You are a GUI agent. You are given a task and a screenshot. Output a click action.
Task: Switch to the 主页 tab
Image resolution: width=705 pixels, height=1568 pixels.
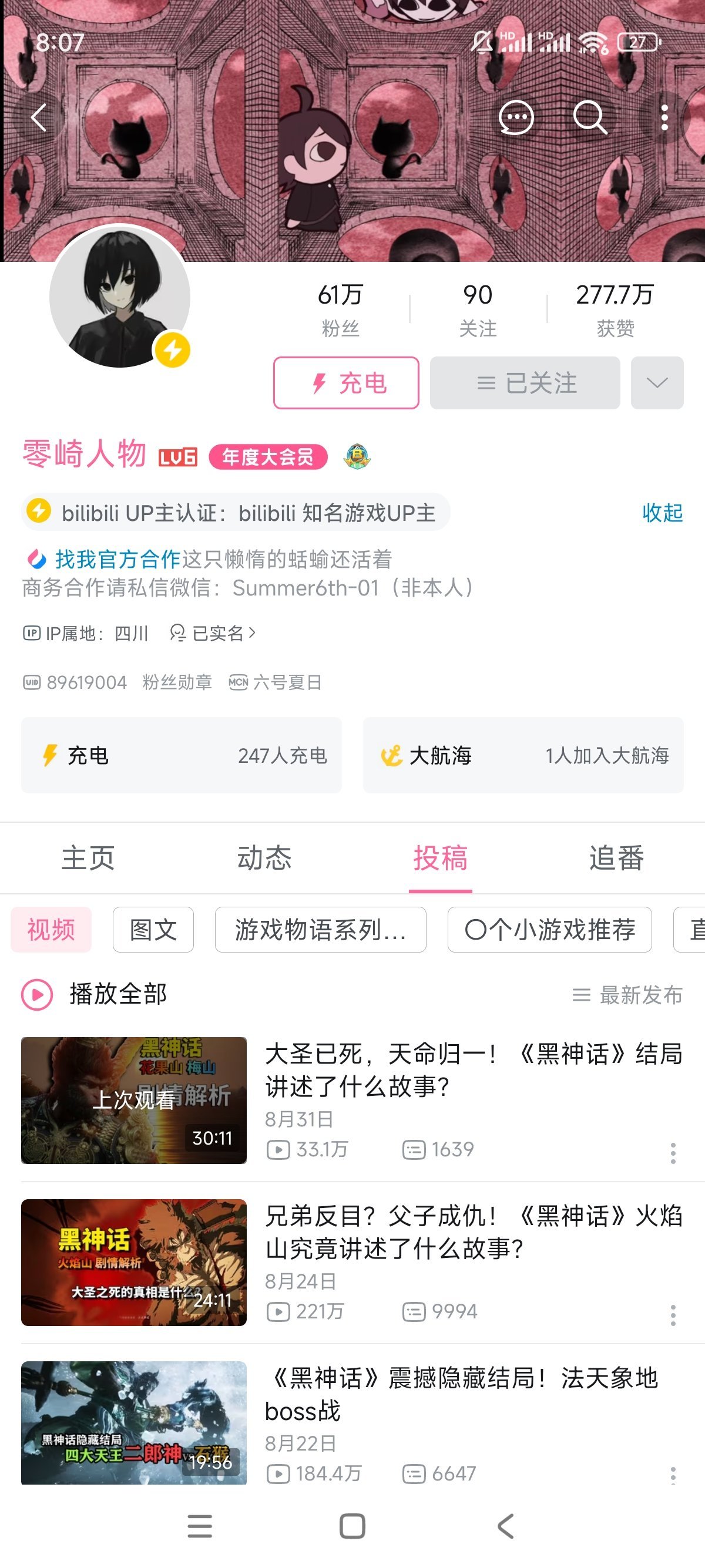(88, 857)
